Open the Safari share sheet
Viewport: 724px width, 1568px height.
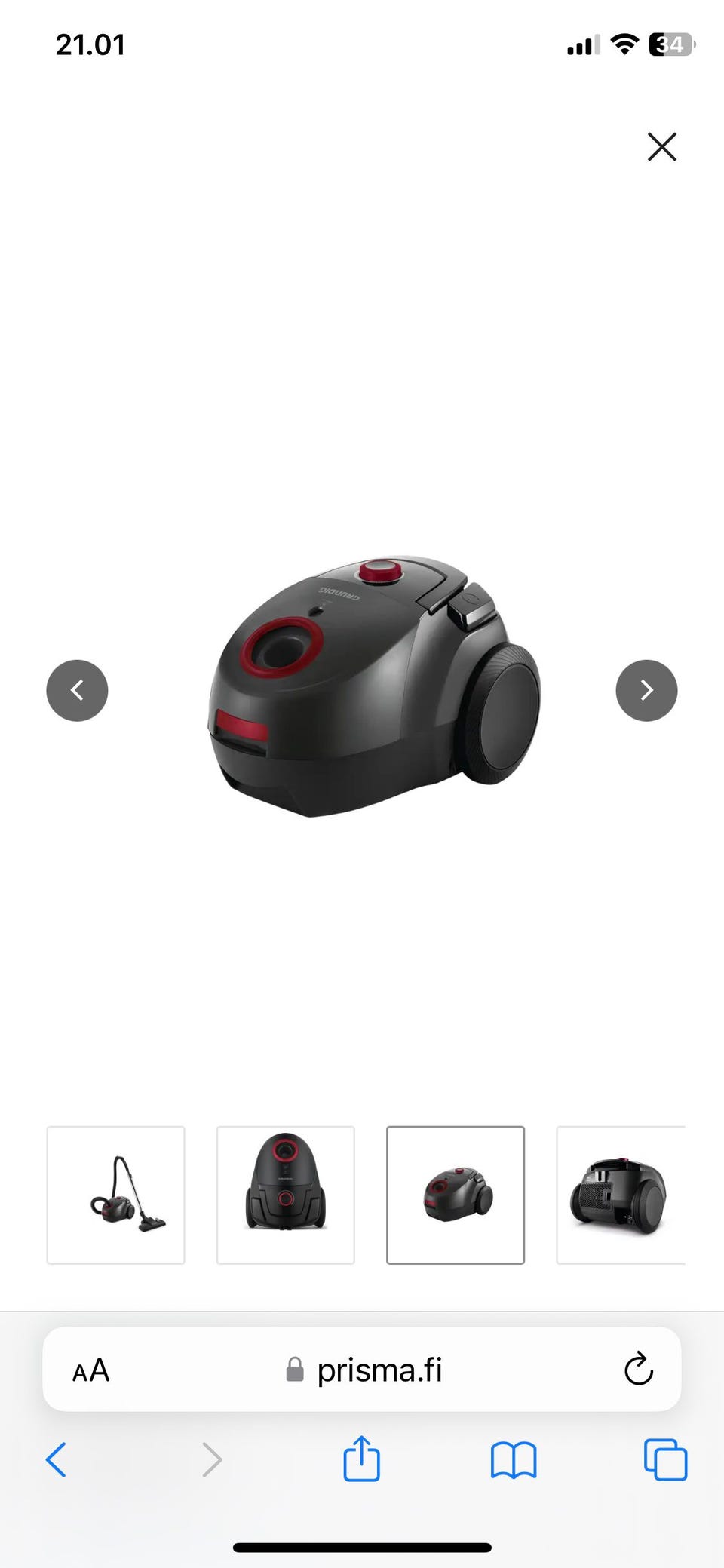point(362,1458)
